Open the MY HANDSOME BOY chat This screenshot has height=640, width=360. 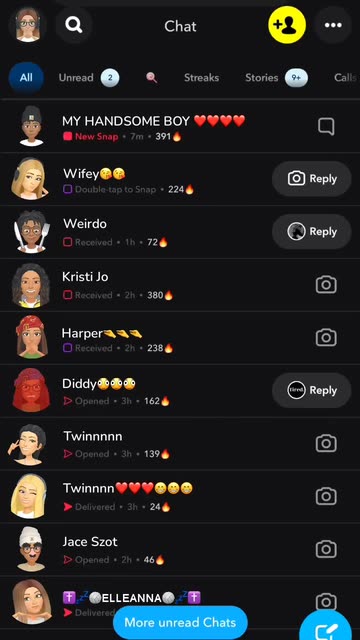point(180,127)
